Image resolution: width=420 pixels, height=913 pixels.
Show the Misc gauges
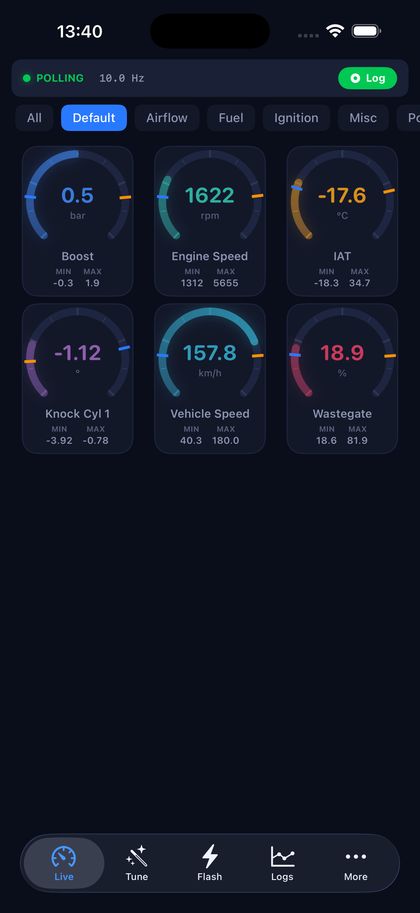tap(363, 118)
